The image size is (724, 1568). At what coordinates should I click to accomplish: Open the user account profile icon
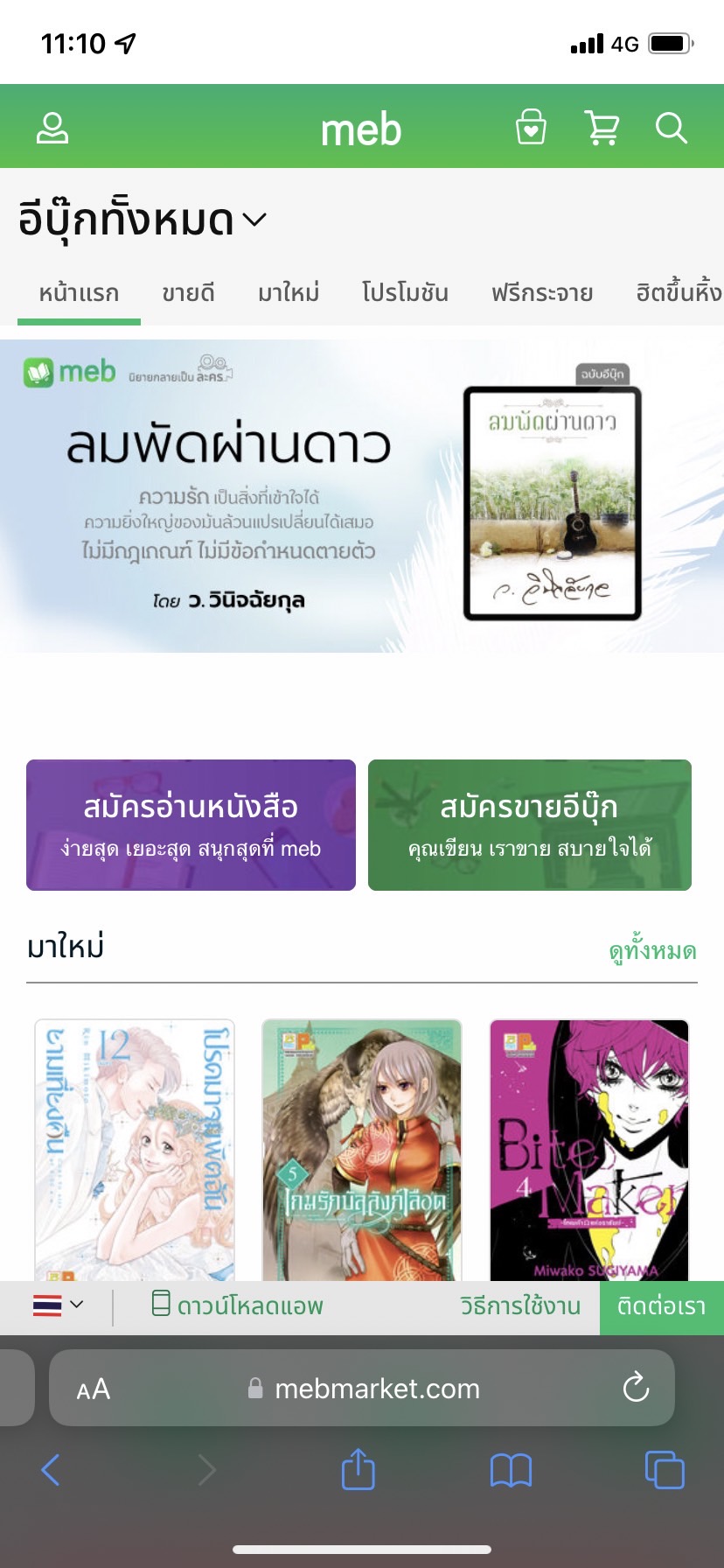(52, 128)
